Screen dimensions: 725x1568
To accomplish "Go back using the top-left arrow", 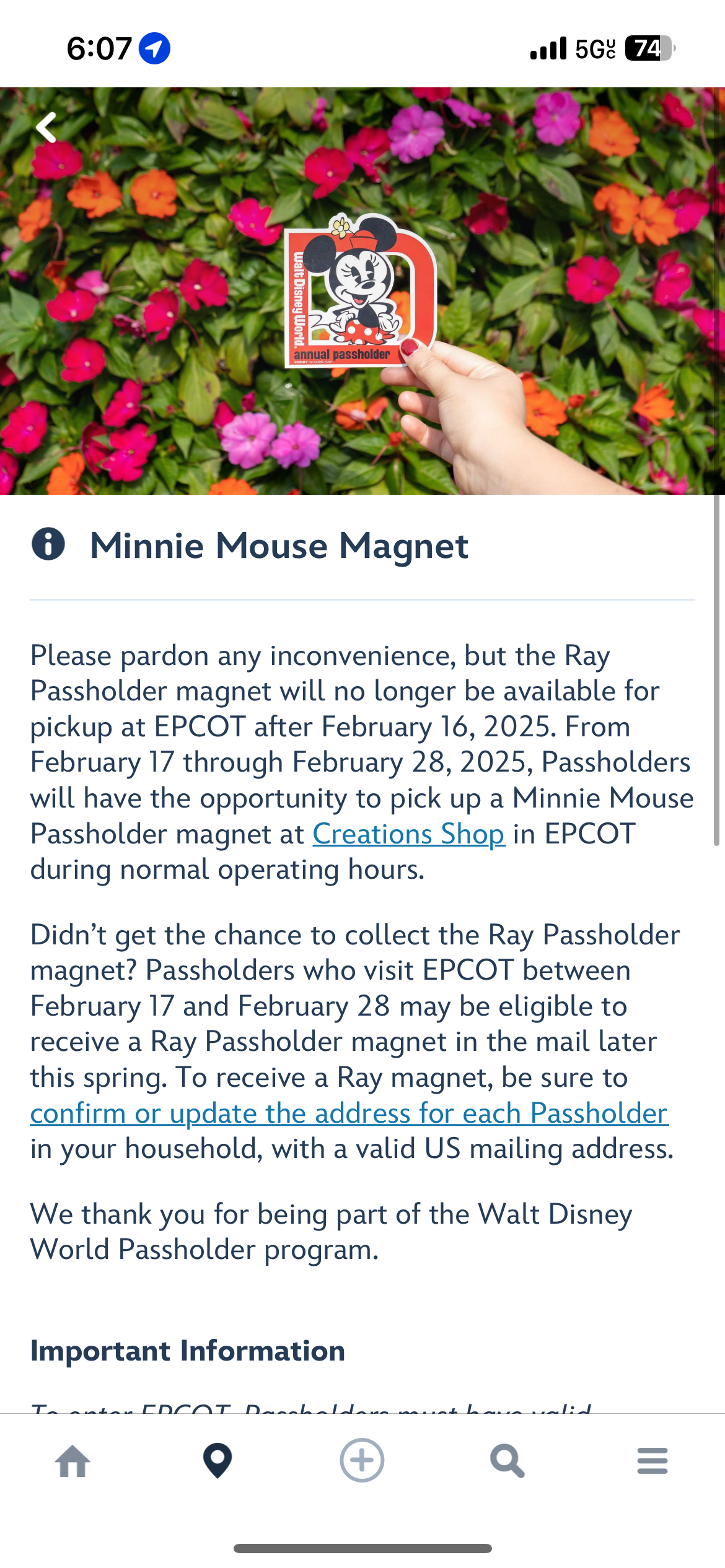I will point(46,128).
